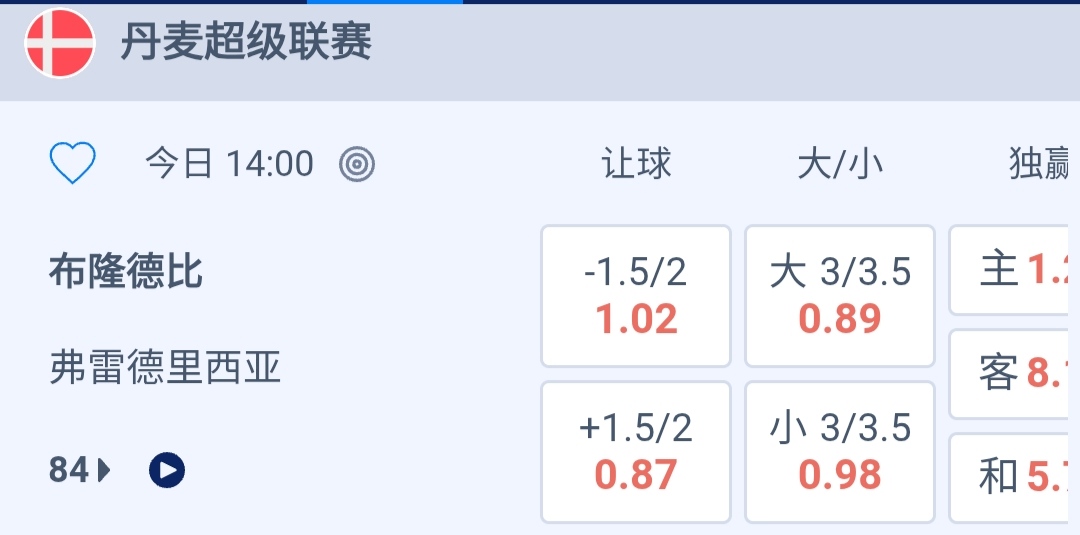
Task: Expand the 84 more markets
Action: click(x=80, y=469)
